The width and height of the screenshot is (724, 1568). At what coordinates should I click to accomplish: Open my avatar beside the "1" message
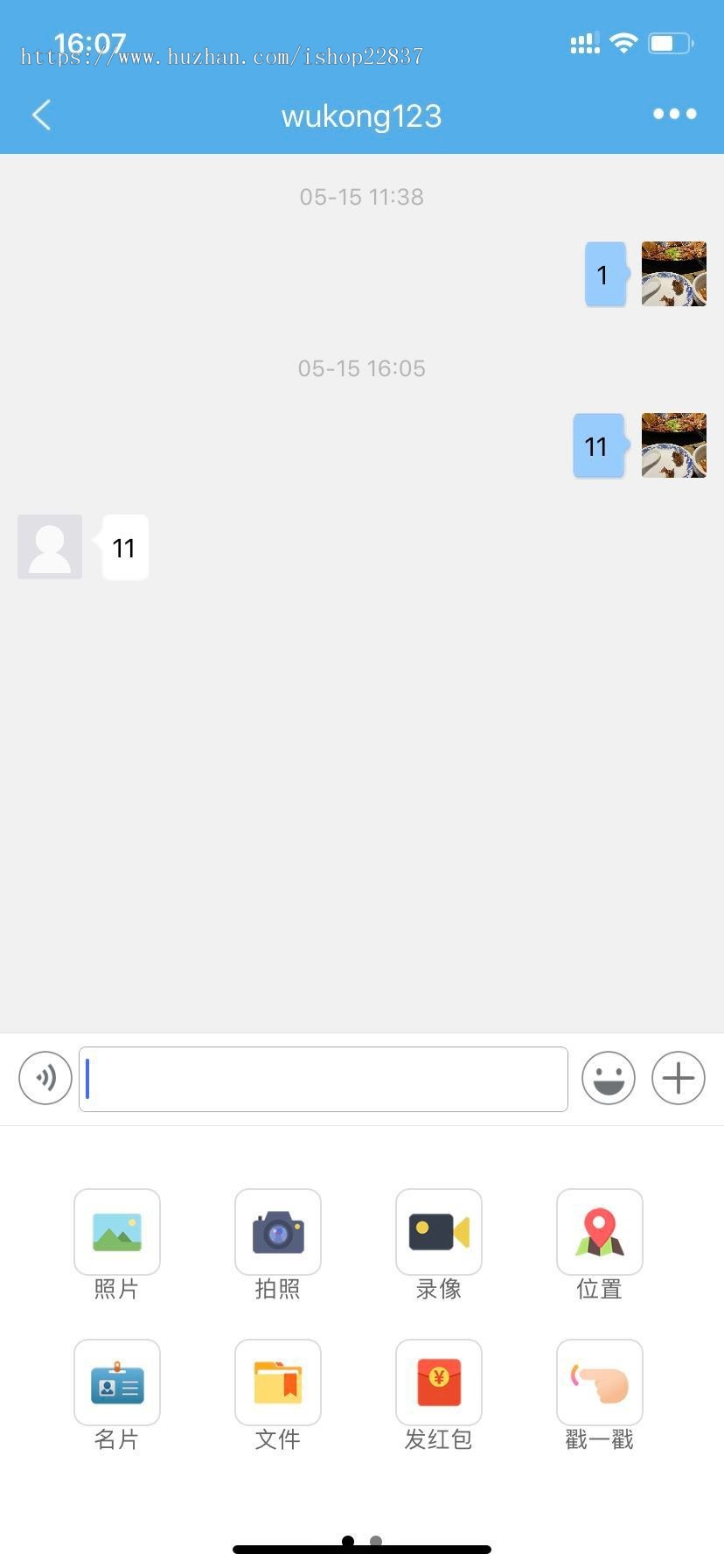click(x=673, y=274)
